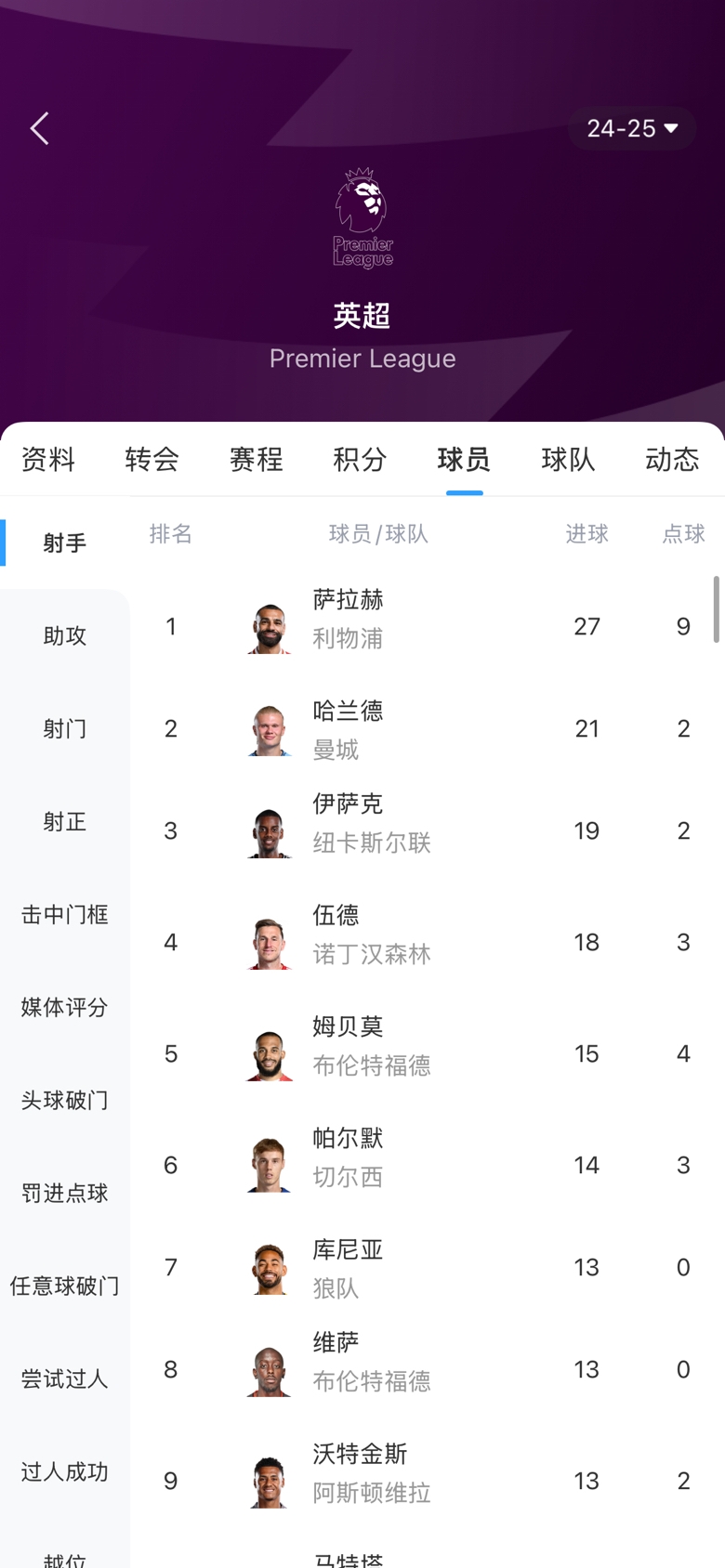Viewport: 725px width, 1568px height.
Task: Go back using the top-left arrow
Action: pyautogui.click(x=39, y=129)
